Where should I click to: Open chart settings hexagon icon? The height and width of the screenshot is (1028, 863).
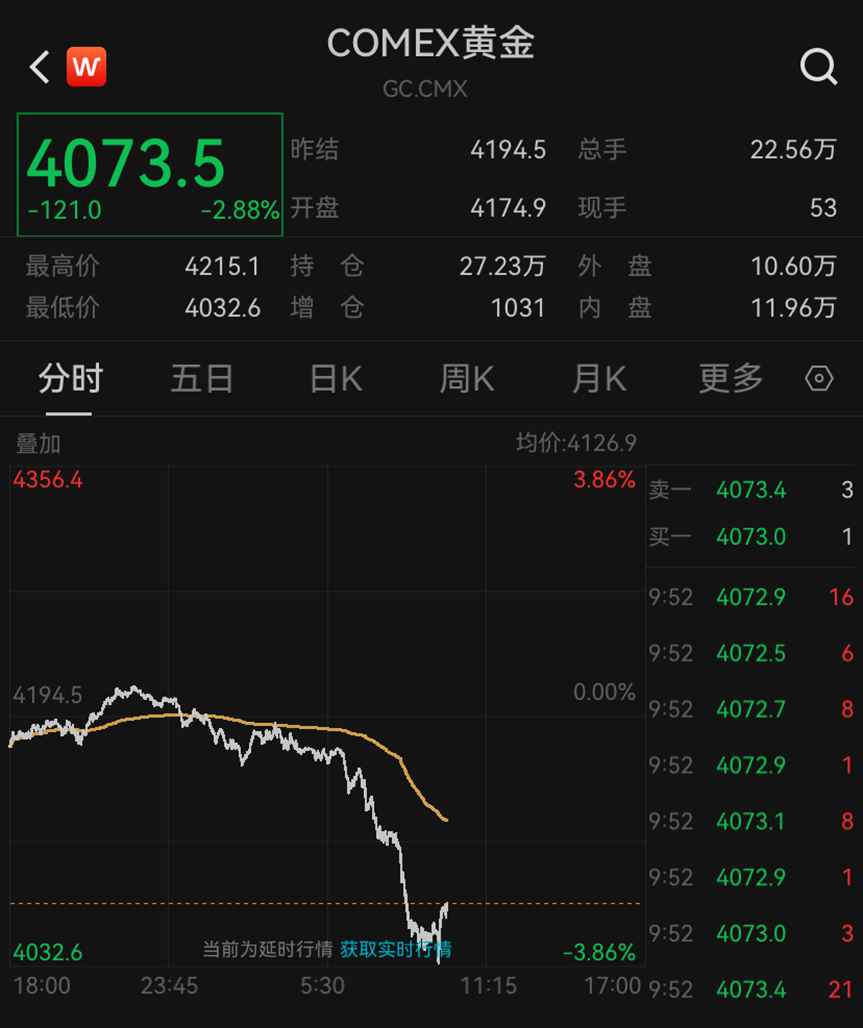[819, 379]
